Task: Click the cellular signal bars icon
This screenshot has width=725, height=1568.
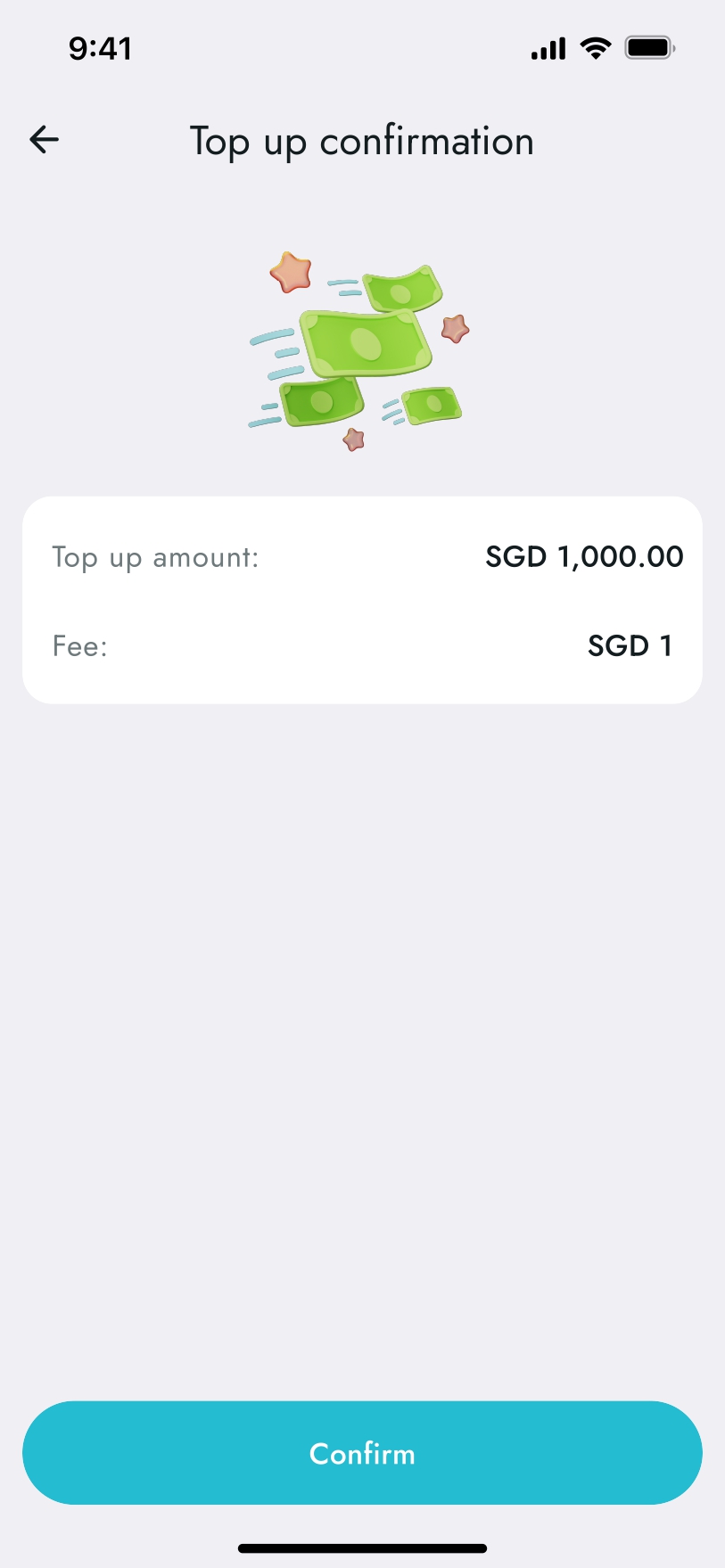Action: click(x=548, y=48)
